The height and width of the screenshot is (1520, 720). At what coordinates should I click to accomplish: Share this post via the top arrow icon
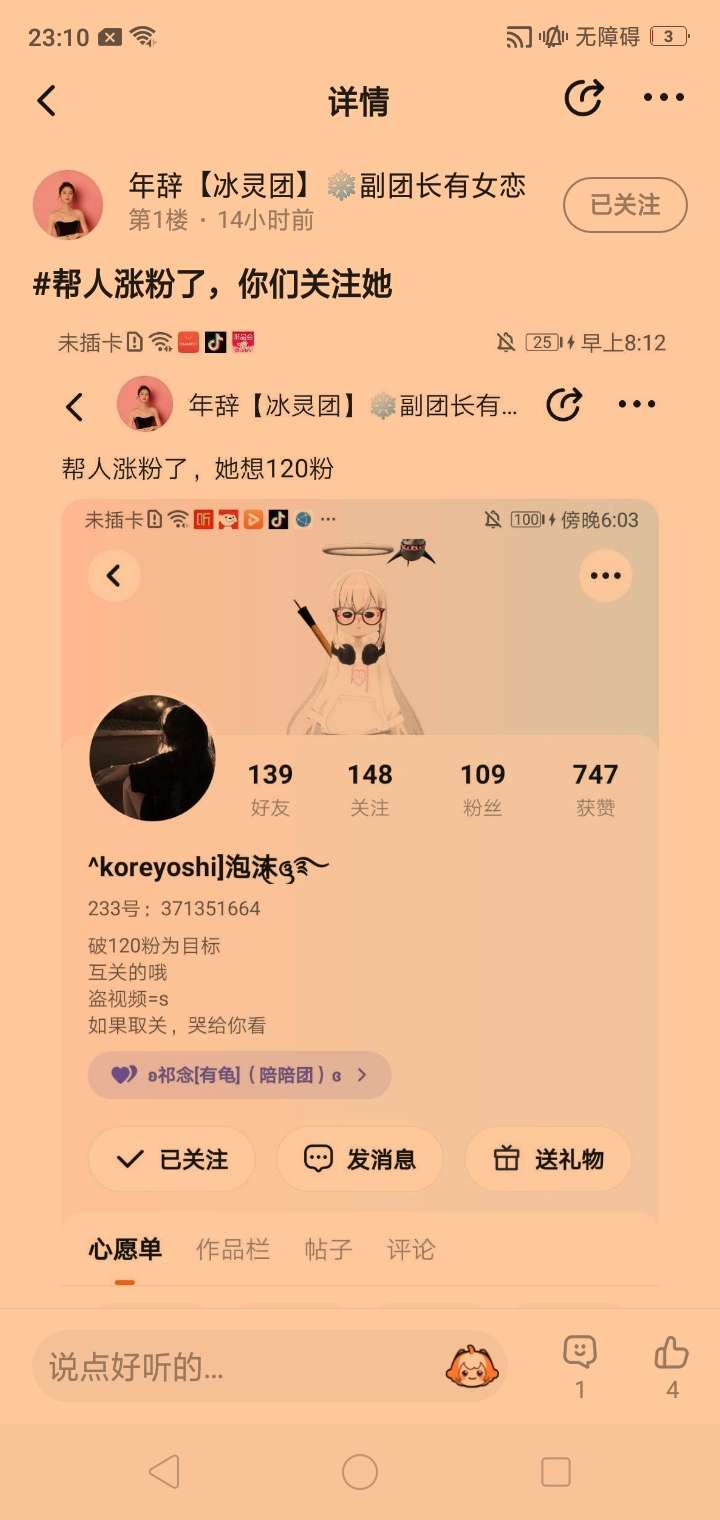583,98
